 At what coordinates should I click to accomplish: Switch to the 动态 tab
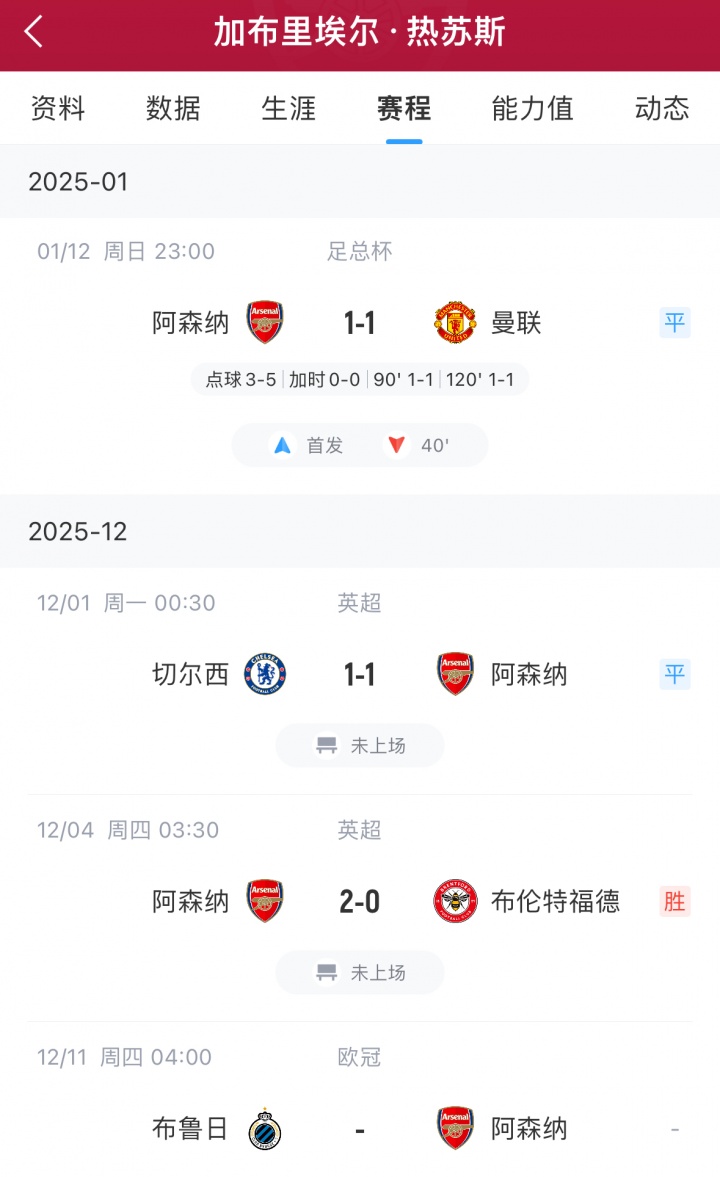coord(662,108)
